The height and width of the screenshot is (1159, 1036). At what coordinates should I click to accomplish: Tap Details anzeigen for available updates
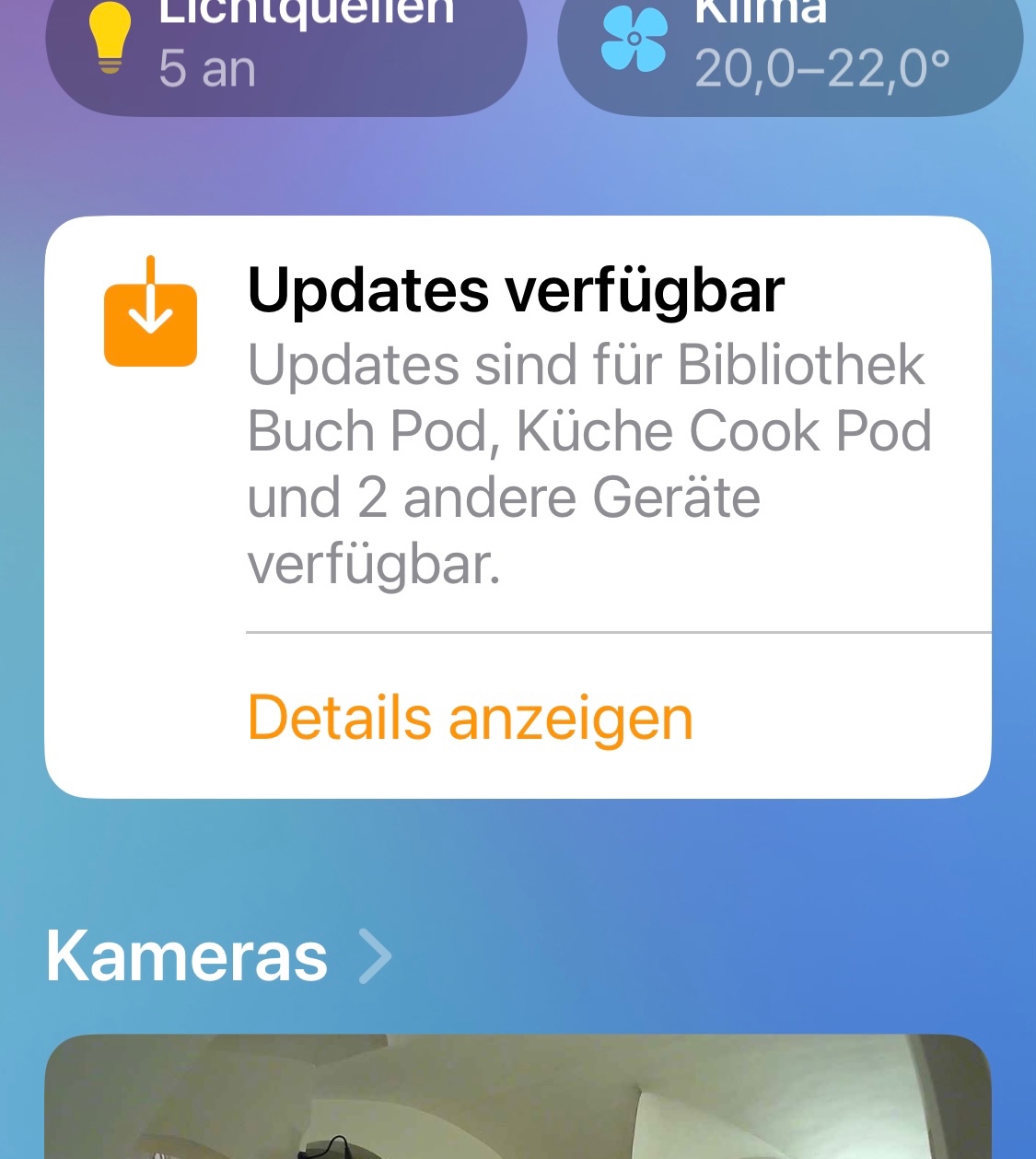(x=470, y=718)
